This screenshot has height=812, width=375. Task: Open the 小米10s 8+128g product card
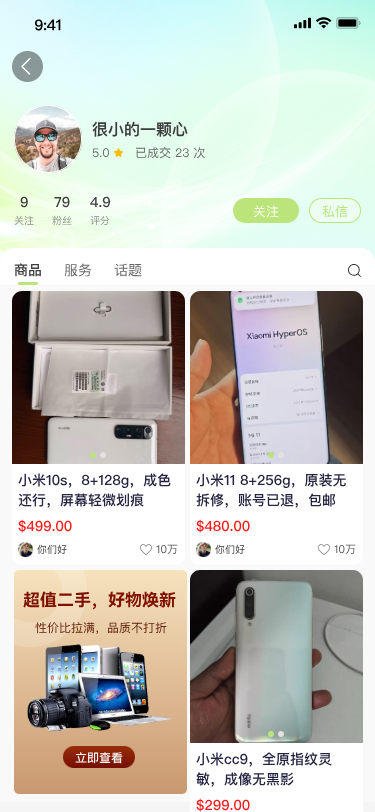[98, 427]
